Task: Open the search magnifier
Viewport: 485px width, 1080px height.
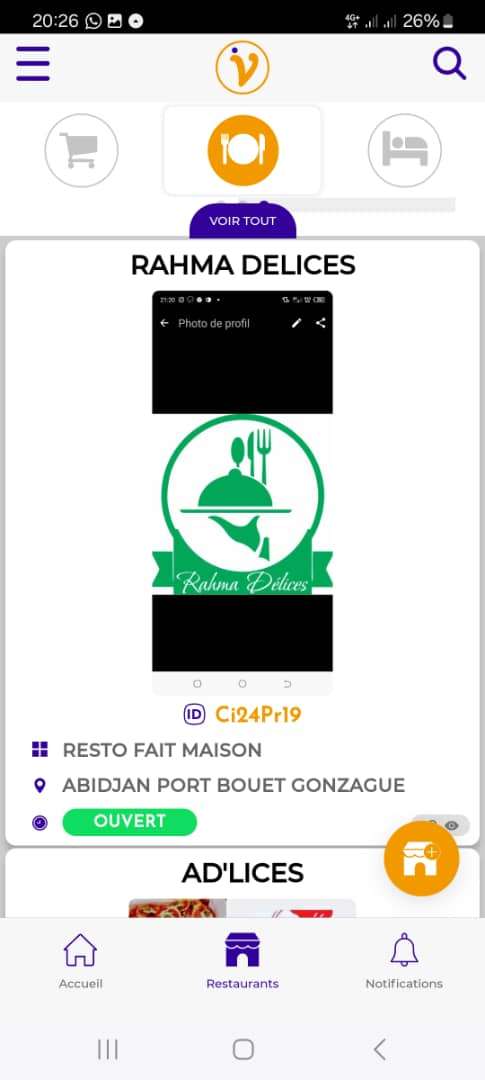Action: tap(449, 64)
